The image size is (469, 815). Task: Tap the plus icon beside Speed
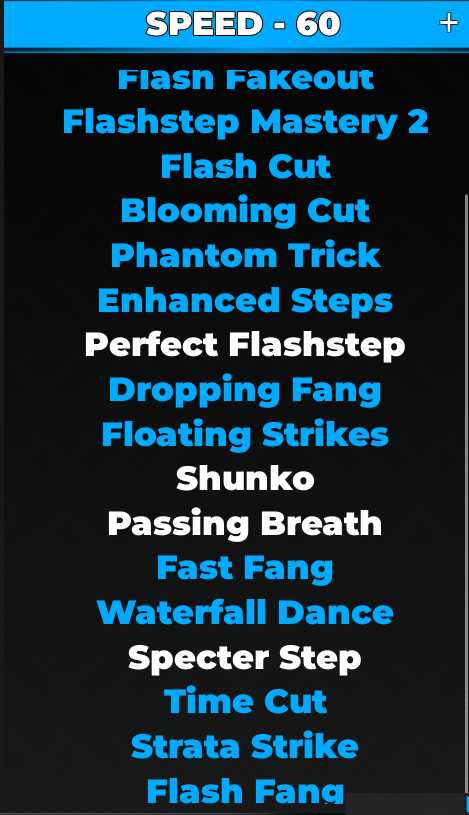pyautogui.click(x=448, y=23)
